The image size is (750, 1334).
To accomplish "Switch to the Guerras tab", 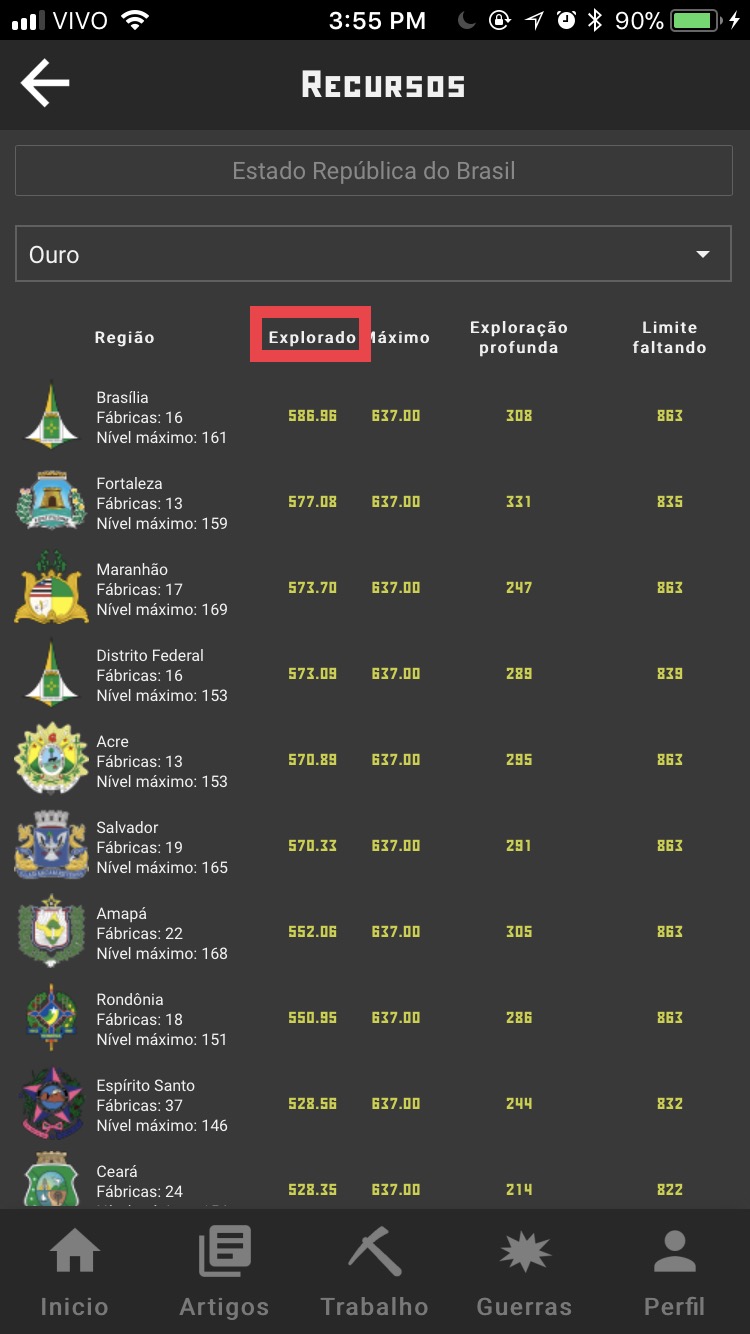I will (x=524, y=1272).
